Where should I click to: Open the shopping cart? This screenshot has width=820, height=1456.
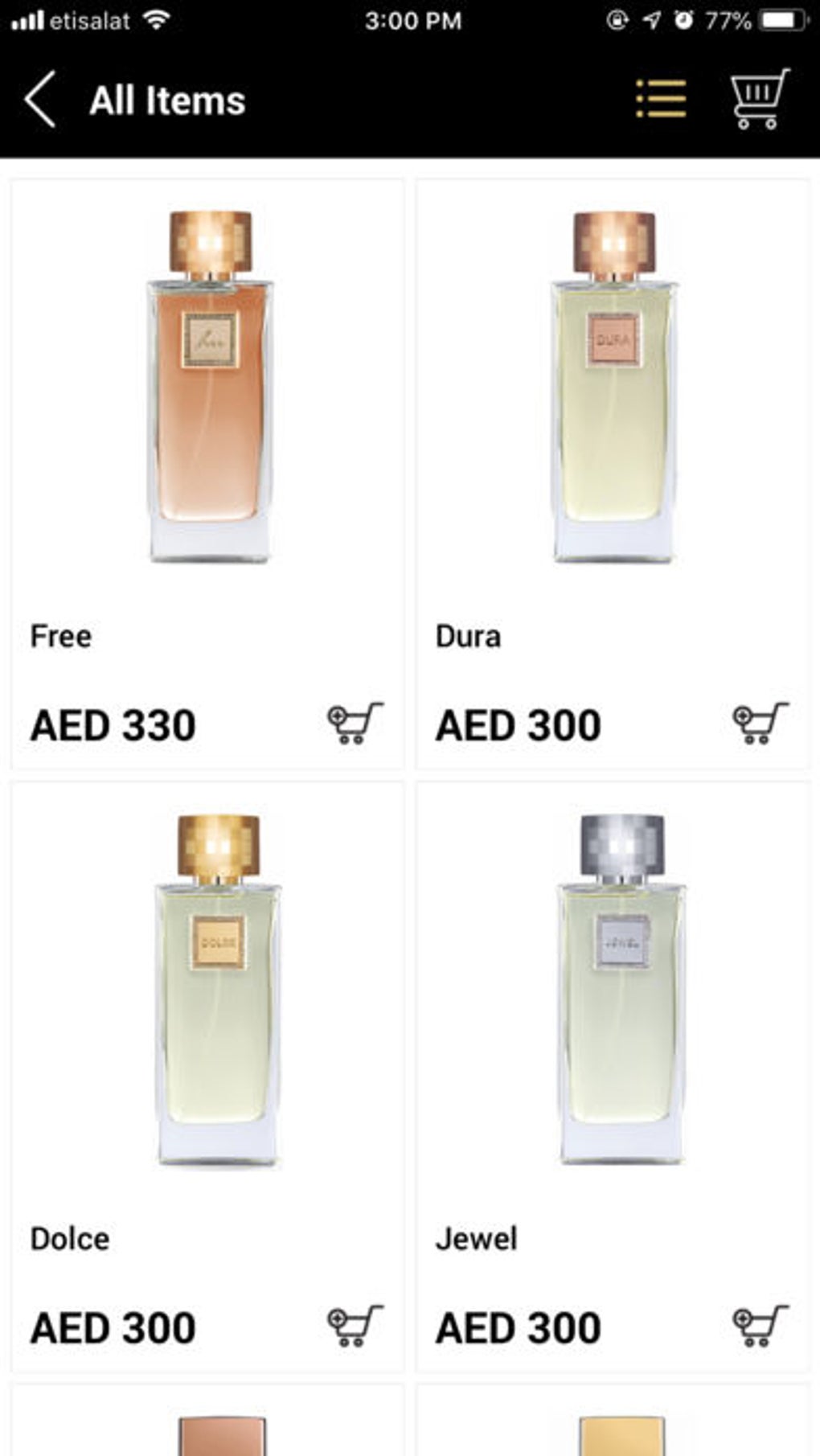pos(758,100)
